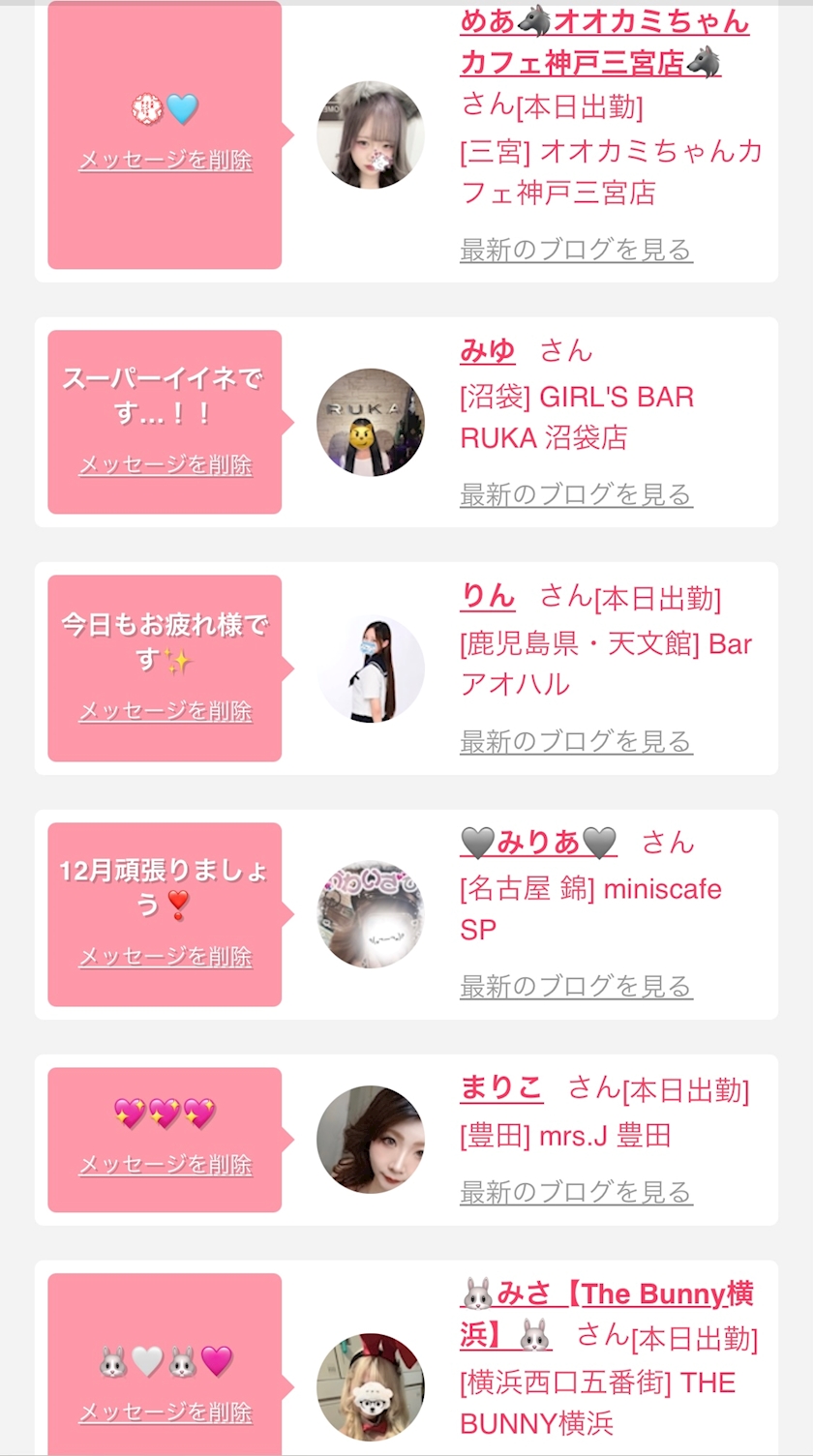
Task: Delete the bunny emoji message to みさ
Action: pos(166,1412)
